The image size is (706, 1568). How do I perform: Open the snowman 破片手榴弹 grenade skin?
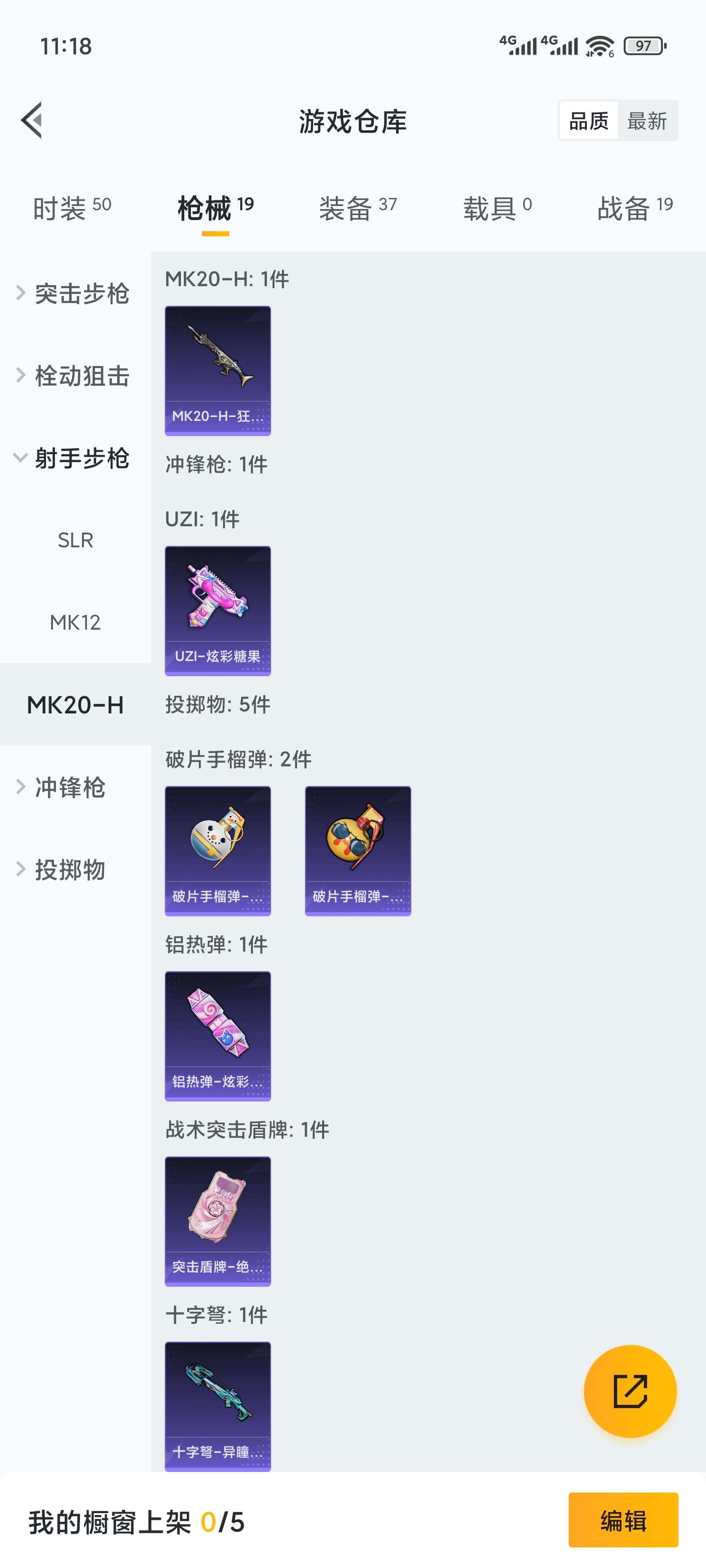(x=218, y=850)
